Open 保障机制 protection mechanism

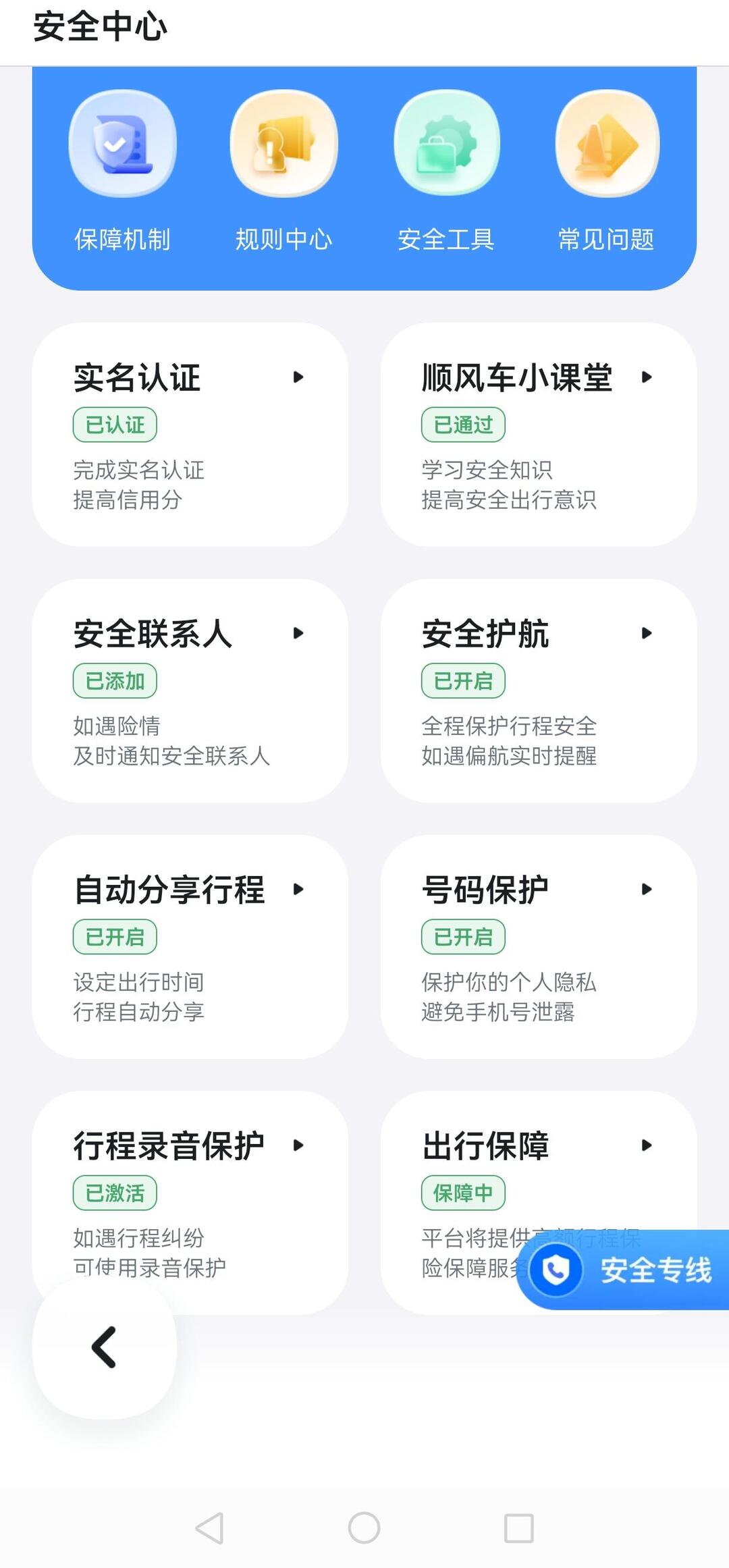pos(122,169)
